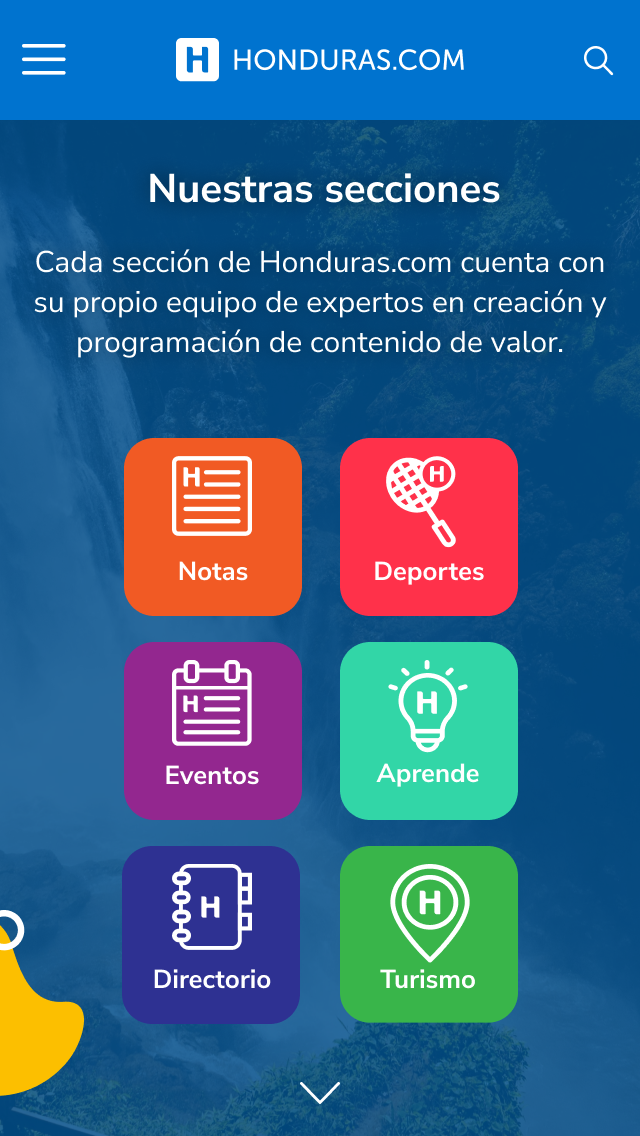Viewport: 640px width, 1136px height.
Task: Select the Eventos tile
Action: pos(213,731)
